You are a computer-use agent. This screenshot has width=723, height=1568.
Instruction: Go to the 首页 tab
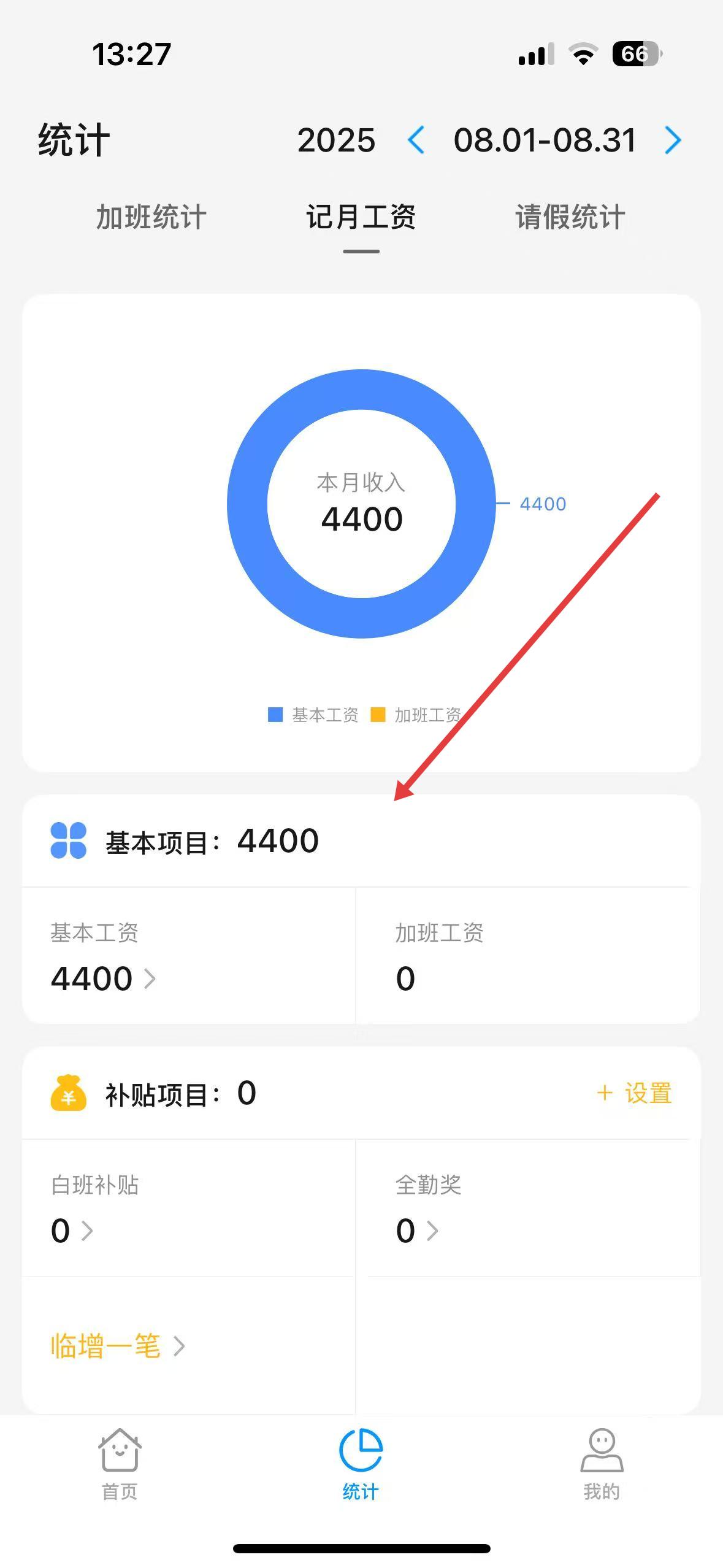click(x=120, y=1465)
